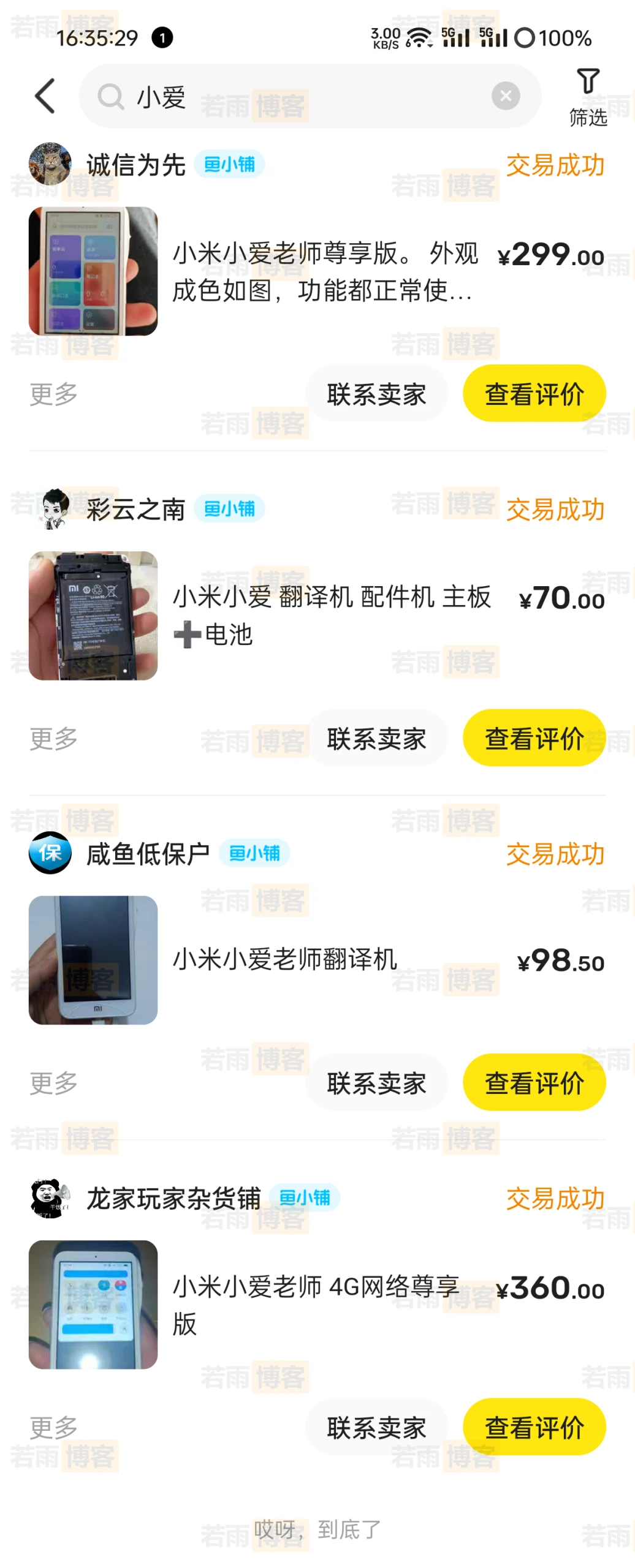Image resolution: width=635 pixels, height=1568 pixels.
Task: Contact seller of the ¥299.00 order
Action: (x=376, y=394)
